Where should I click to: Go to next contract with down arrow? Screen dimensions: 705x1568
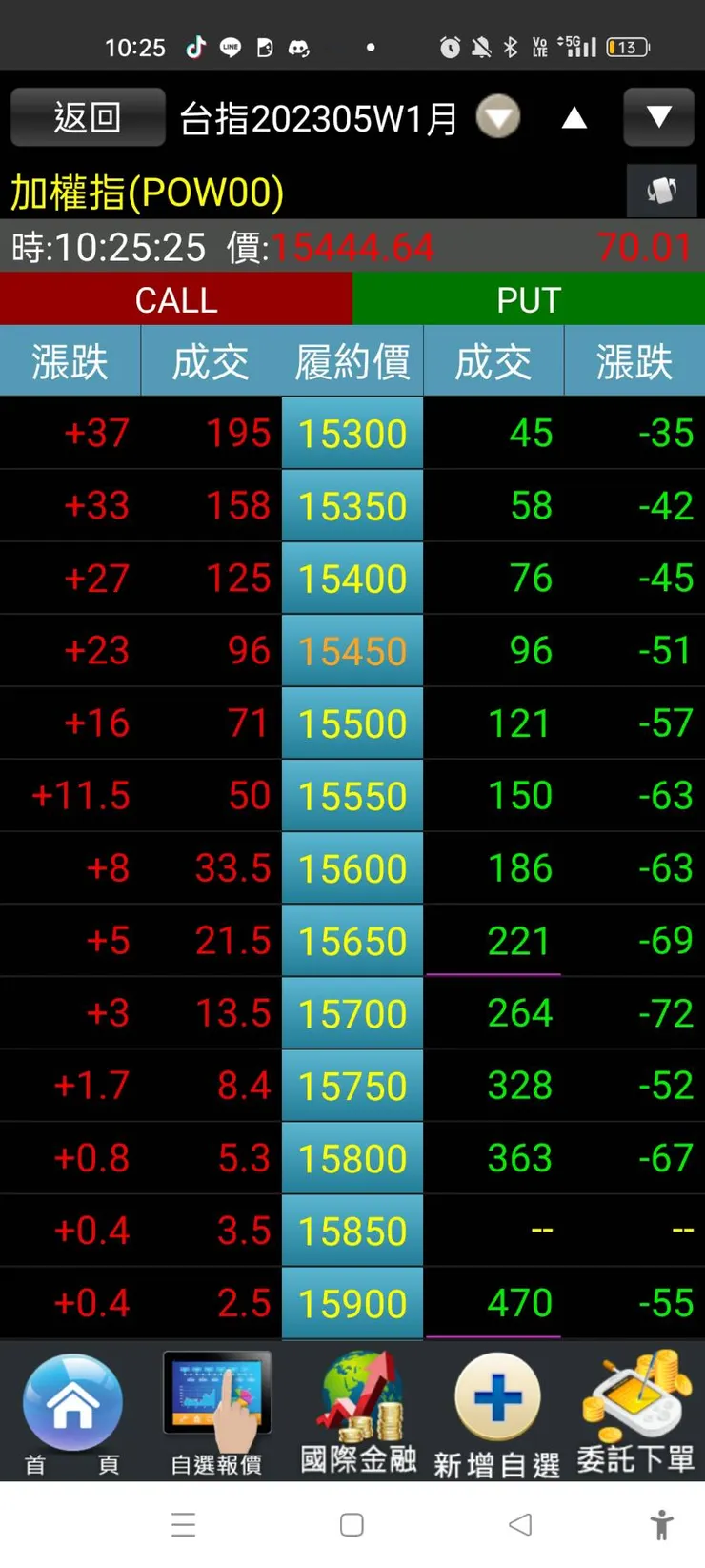pyautogui.click(x=658, y=117)
